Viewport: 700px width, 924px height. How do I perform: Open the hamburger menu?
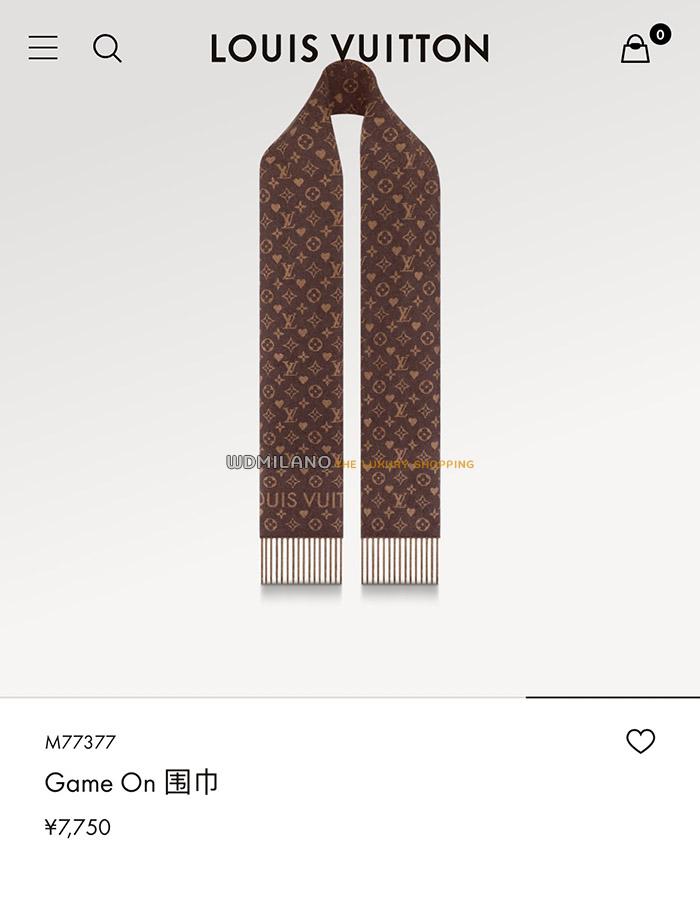tap(43, 47)
